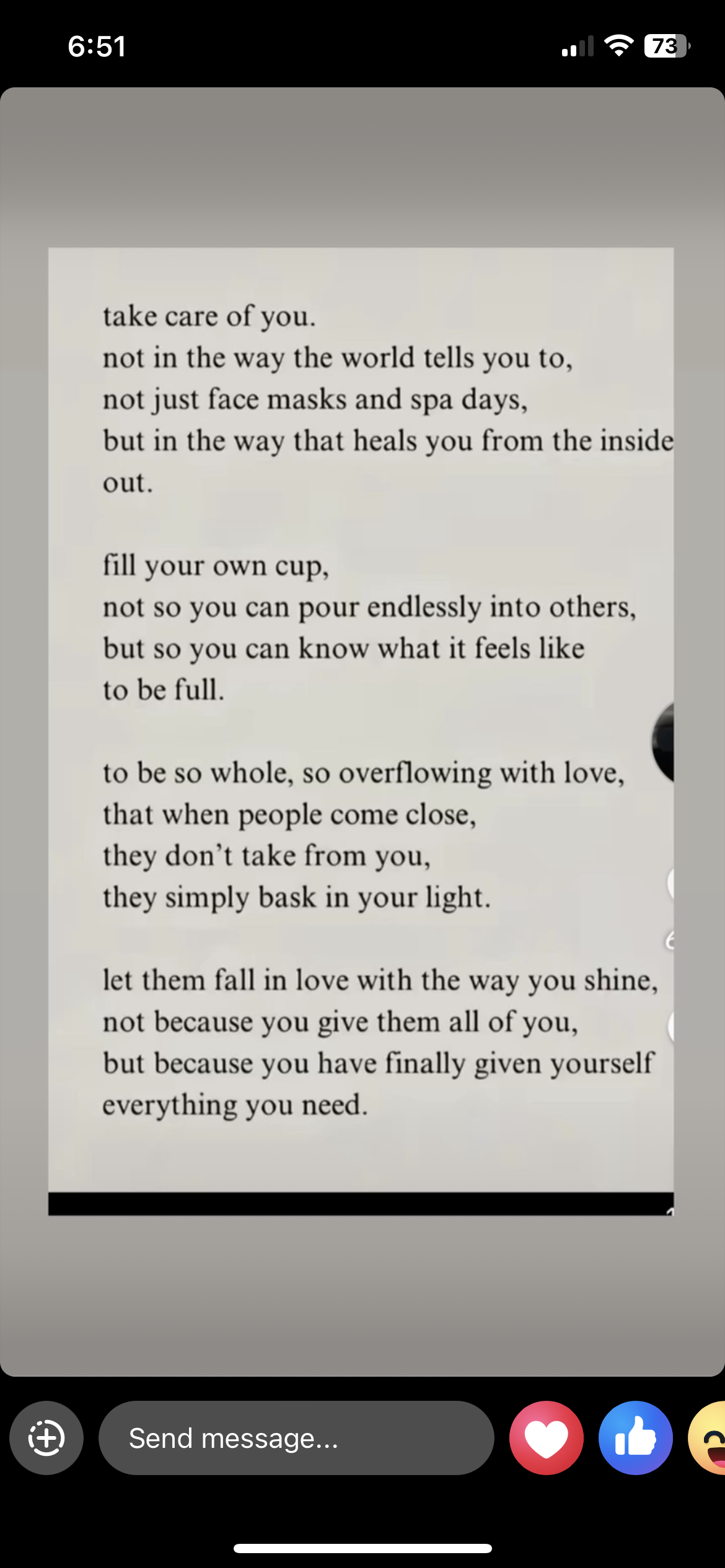React with the red heart
The width and height of the screenshot is (725, 1568).
[x=546, y=1438]
